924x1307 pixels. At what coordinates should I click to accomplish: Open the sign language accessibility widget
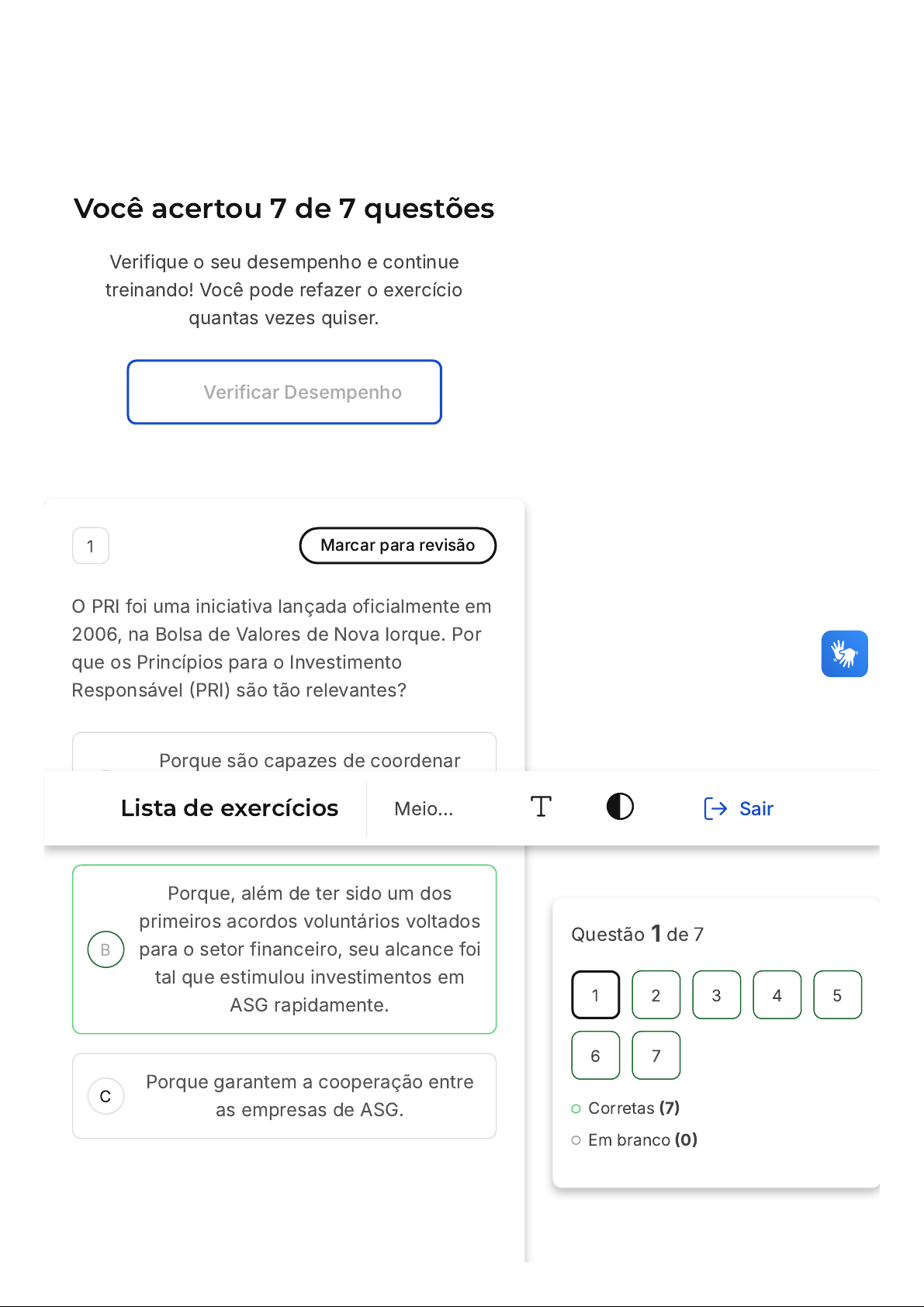pyautogui.click(x=844, y=654)
